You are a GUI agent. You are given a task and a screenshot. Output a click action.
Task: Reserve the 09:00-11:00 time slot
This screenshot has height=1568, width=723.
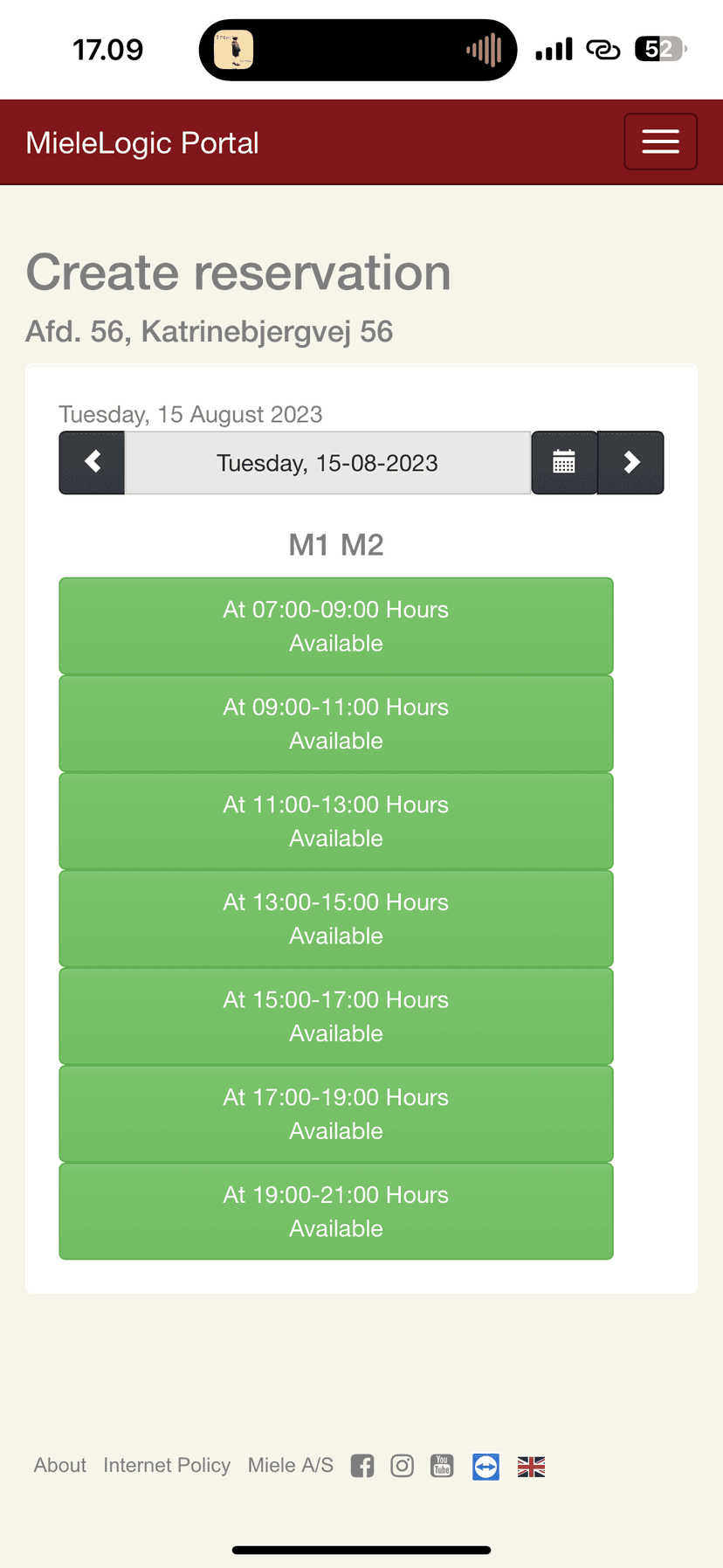(x=336, y=723)
